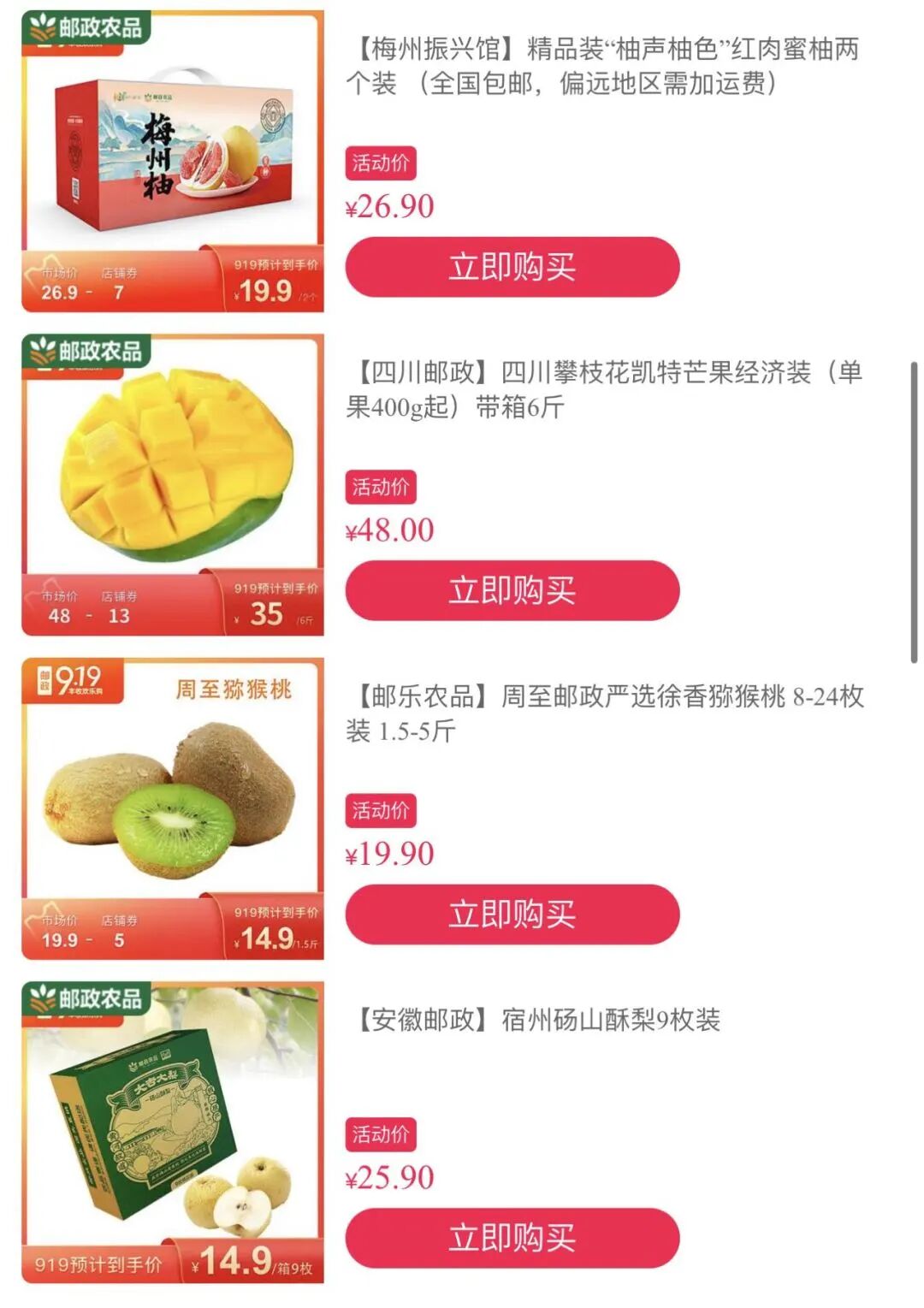The image size is (924, 1308).
Task: Open the 梅州柚 pomelo product image
Action: point(173,161)
